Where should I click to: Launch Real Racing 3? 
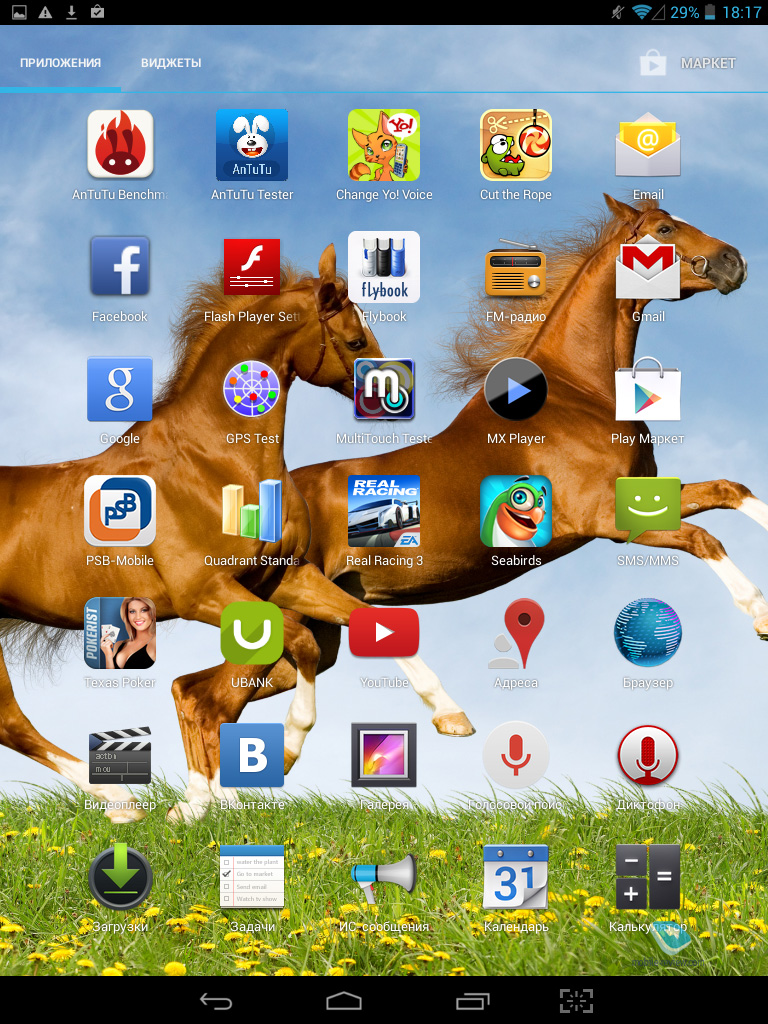[x=384, y=511]
